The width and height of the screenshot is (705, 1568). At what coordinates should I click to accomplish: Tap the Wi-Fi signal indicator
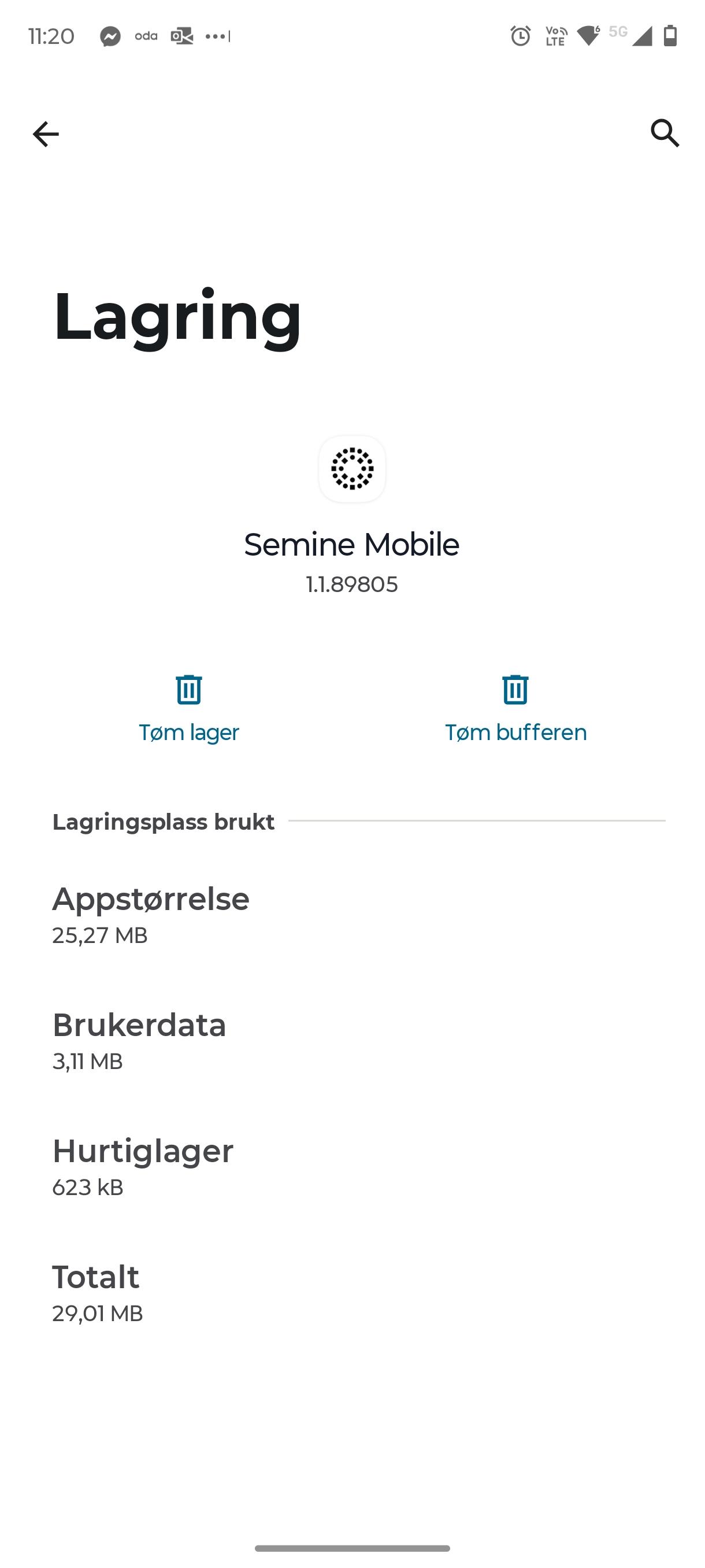pos(588,35)
